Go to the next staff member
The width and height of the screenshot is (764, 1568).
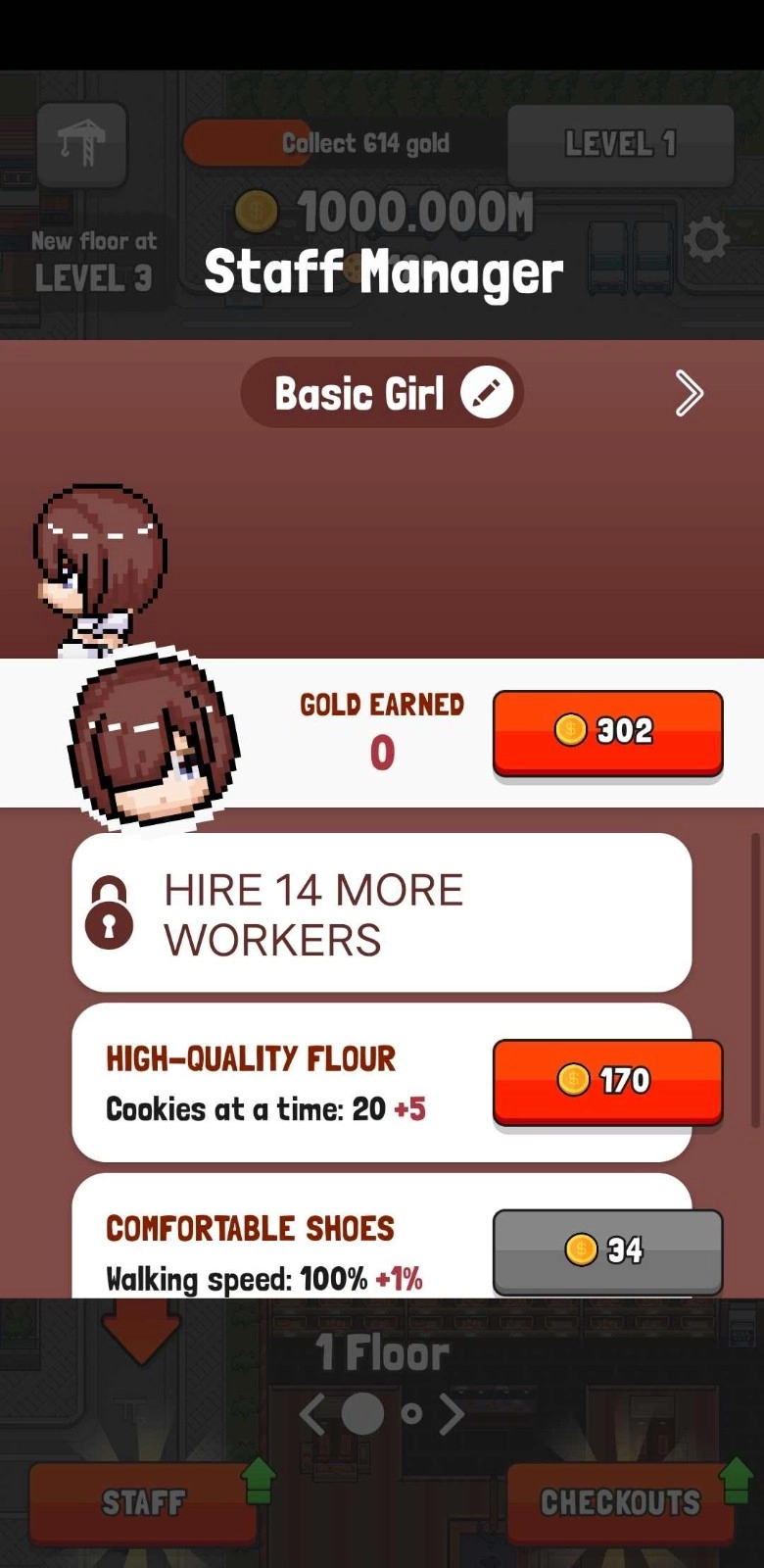pyautogui.click(x=689, y=394)
